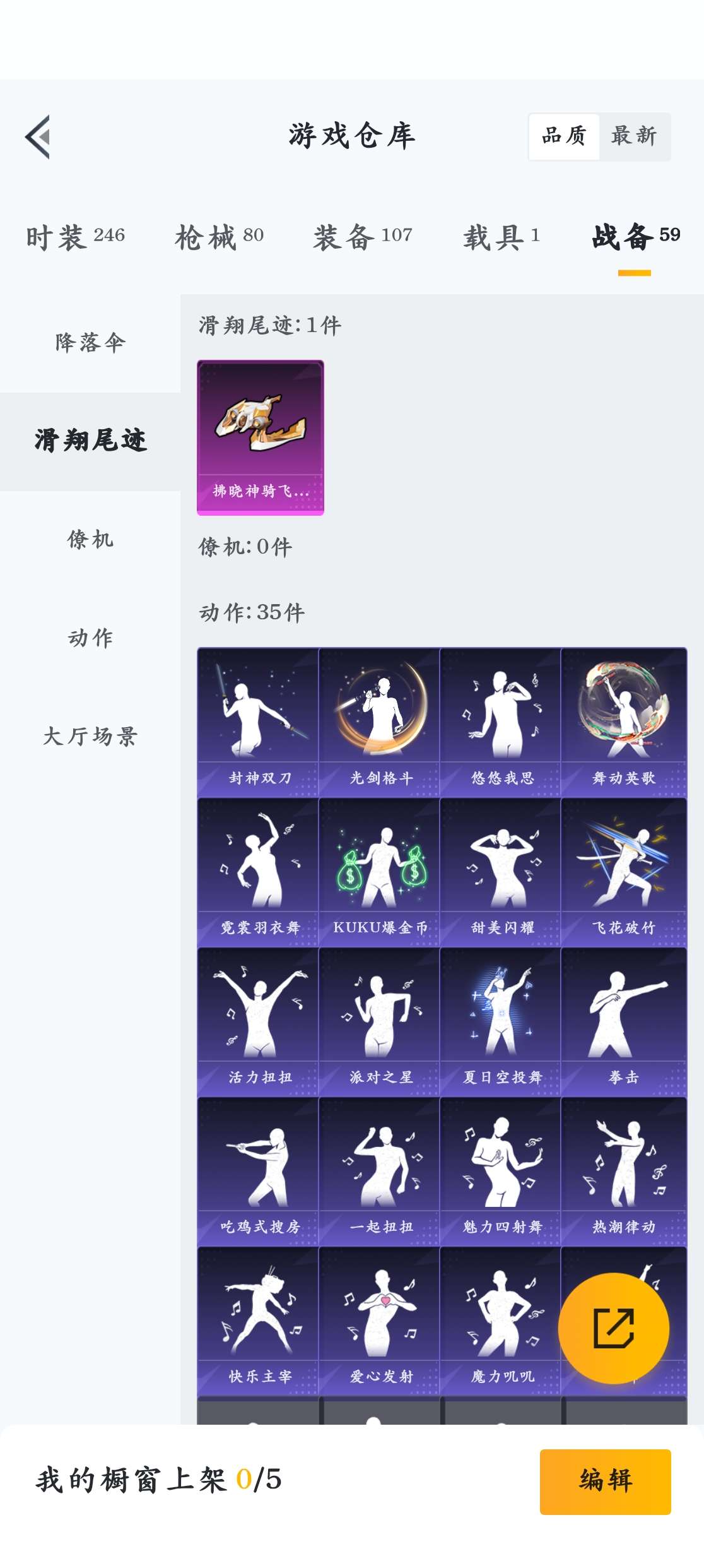
Task: Open the 载具 tab
Action: coord(502,237)
